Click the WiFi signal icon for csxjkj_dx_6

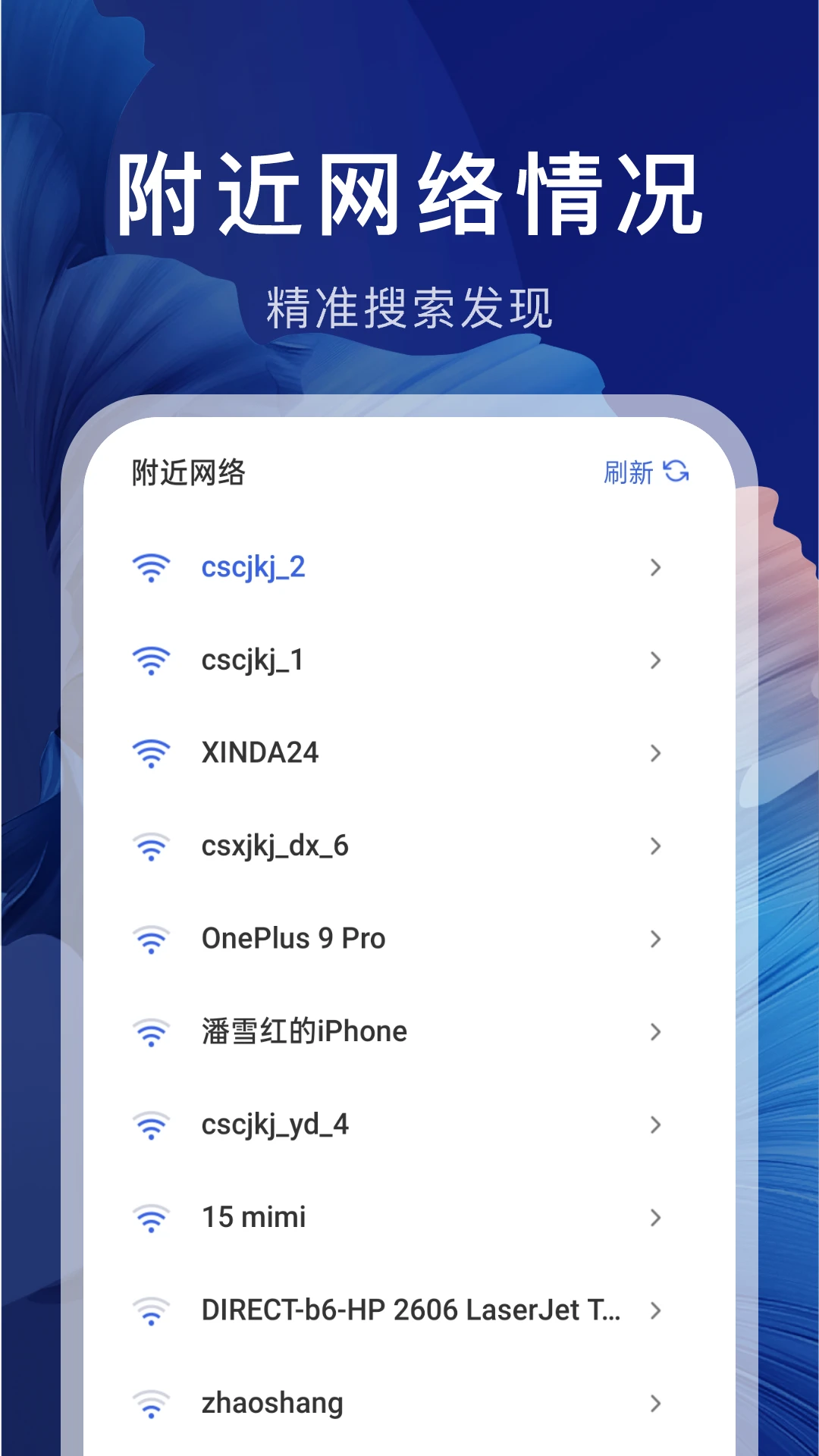click(x=152, y=848)
